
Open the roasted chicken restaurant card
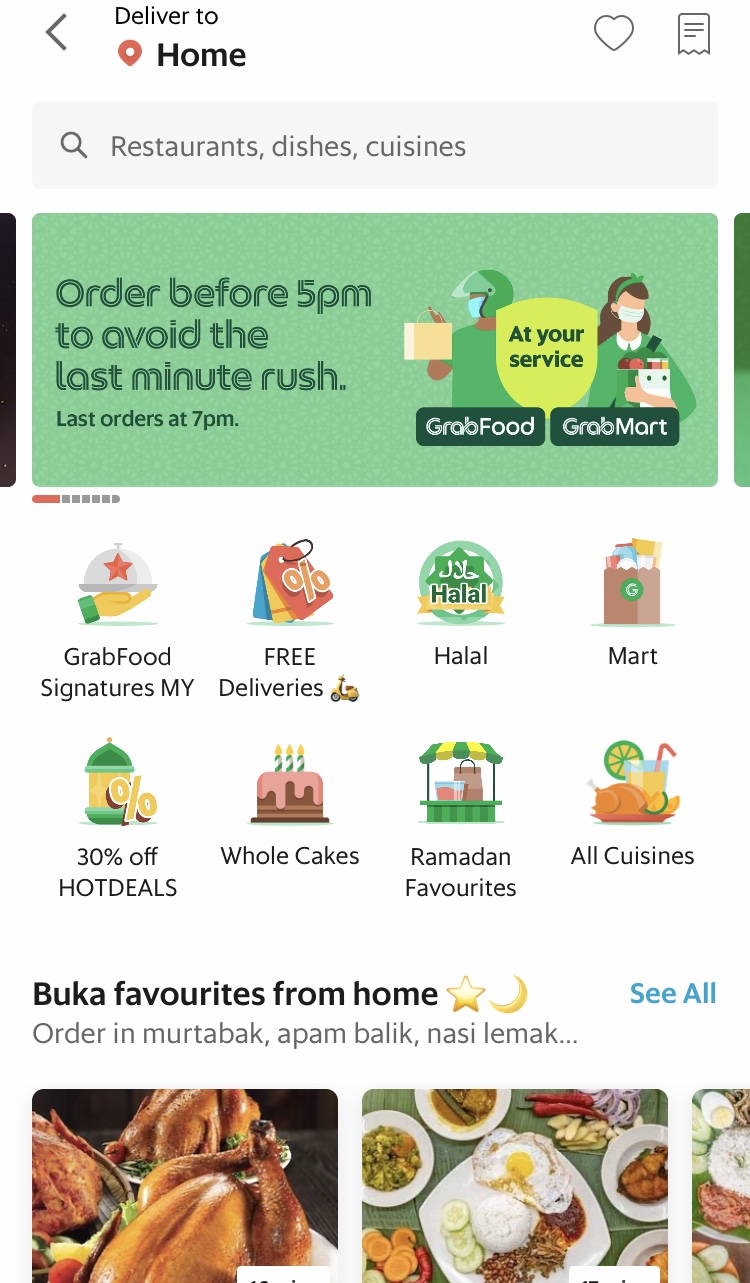185,1185
